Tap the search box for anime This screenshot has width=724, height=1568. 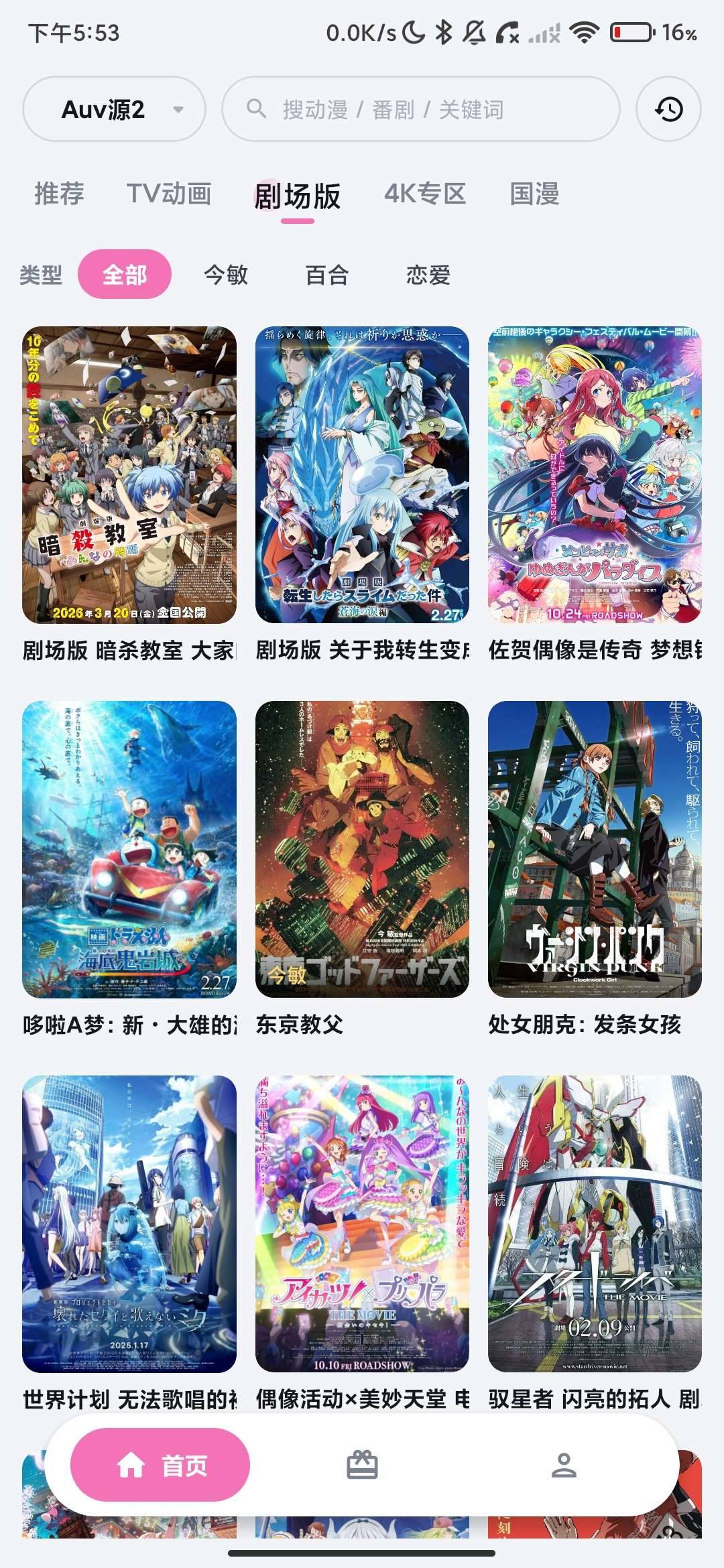(420, 109)
